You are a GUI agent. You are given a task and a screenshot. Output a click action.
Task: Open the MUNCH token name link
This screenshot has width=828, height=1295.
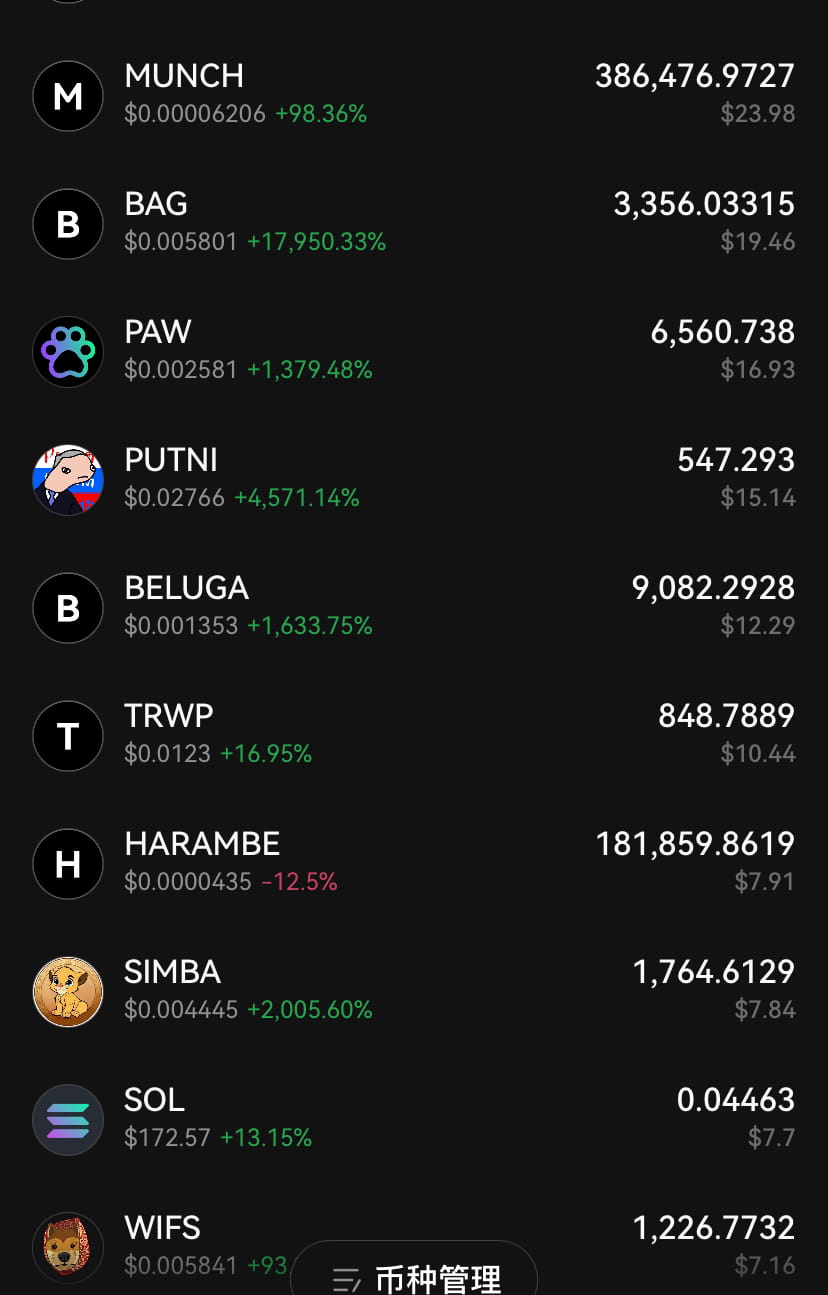[184, 76]
